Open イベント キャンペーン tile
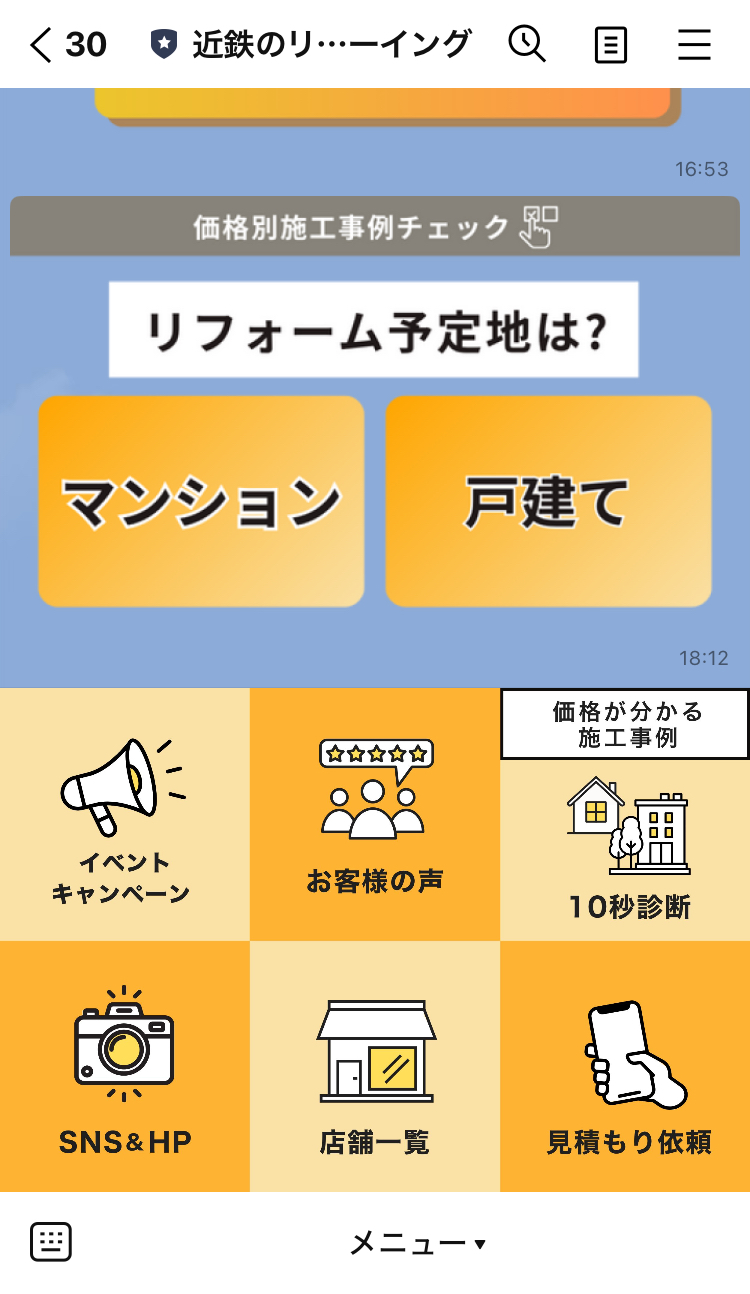Image resolution: width=750 pixels, height=1294 pixels. pyautogui.click(x=124, y=814)
